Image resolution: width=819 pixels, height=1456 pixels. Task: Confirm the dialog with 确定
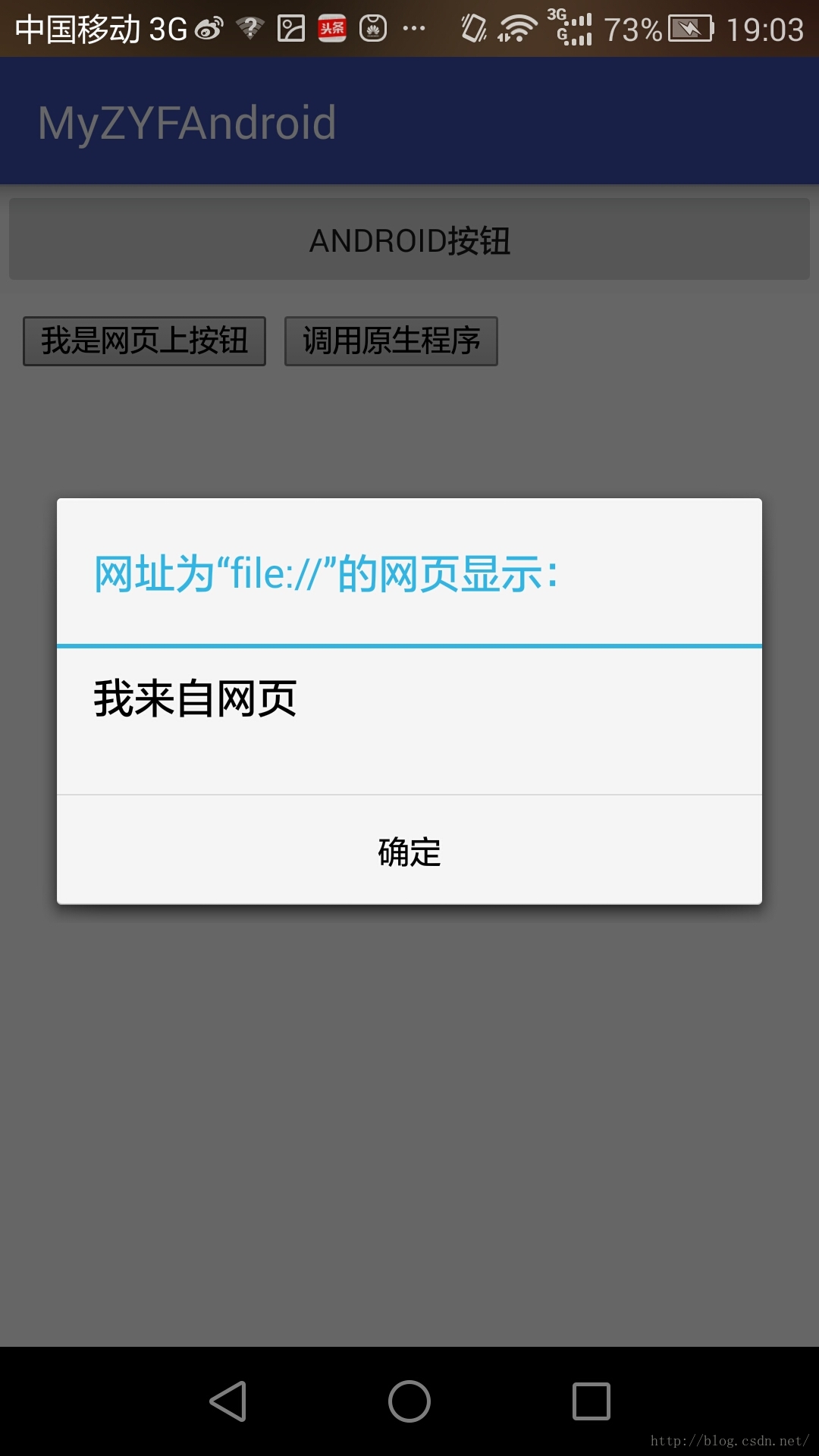pyautogui.click(x=409, y=850)
